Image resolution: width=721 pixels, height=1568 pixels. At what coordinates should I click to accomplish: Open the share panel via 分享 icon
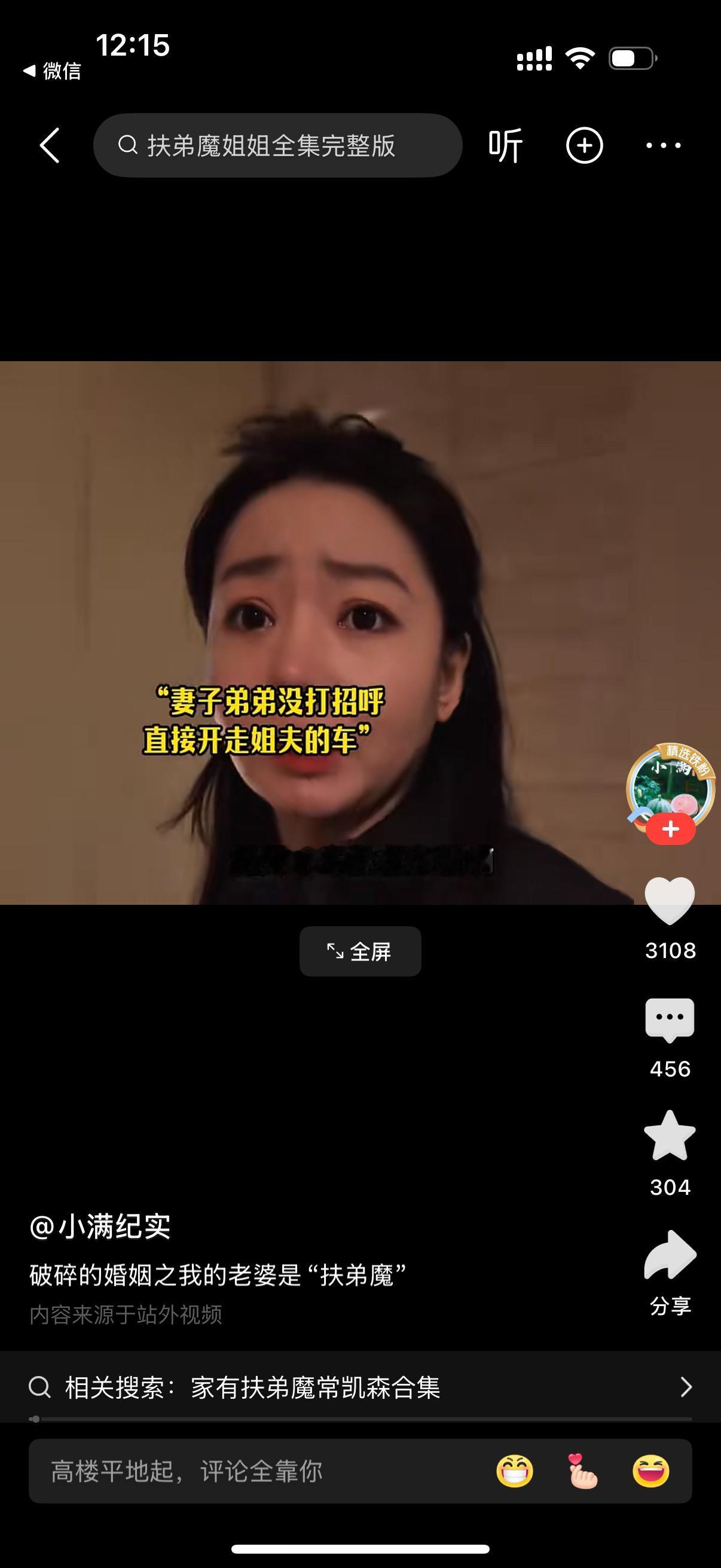point(672,1255)
